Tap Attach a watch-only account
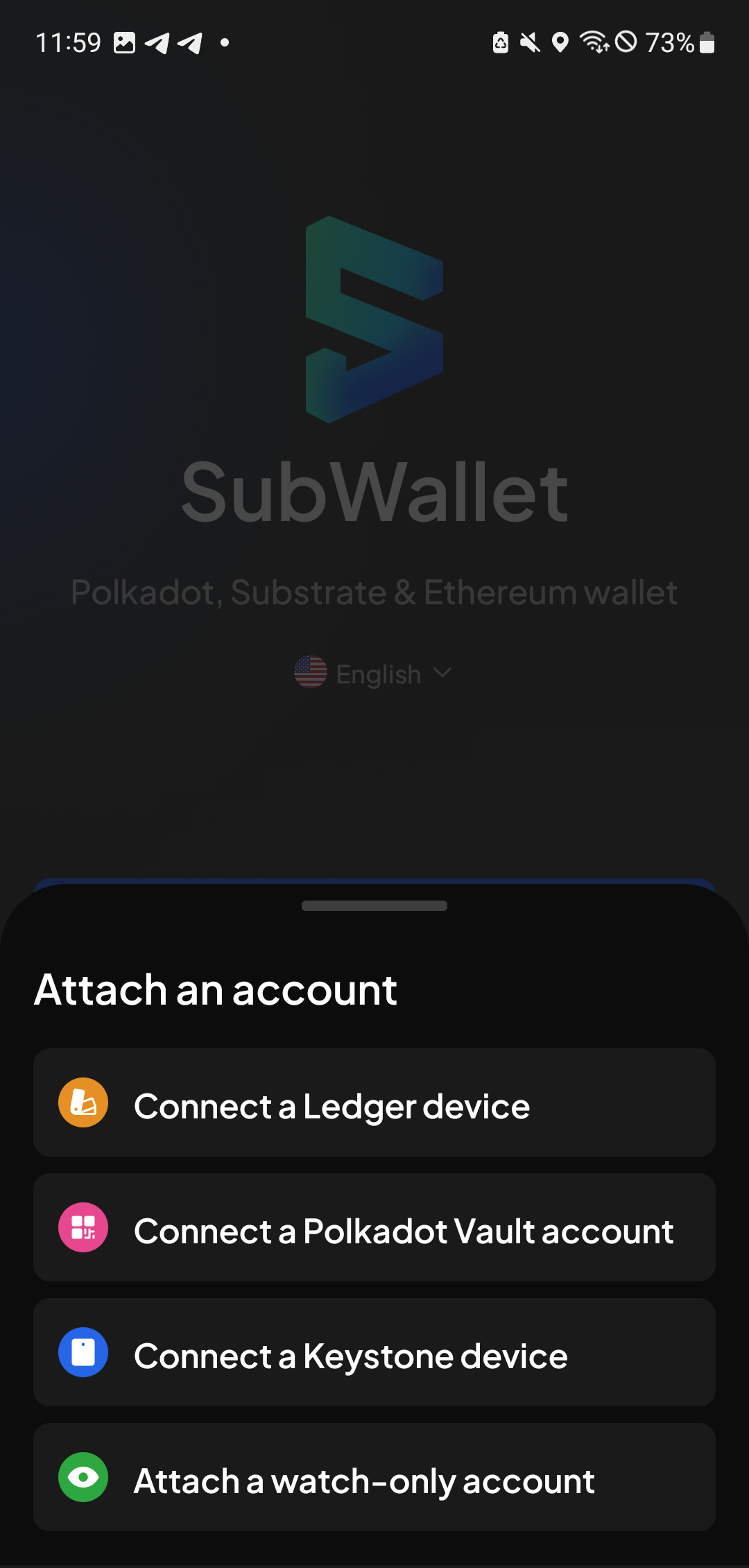Screen dimensions: 749x1568 pos(374,1477)
